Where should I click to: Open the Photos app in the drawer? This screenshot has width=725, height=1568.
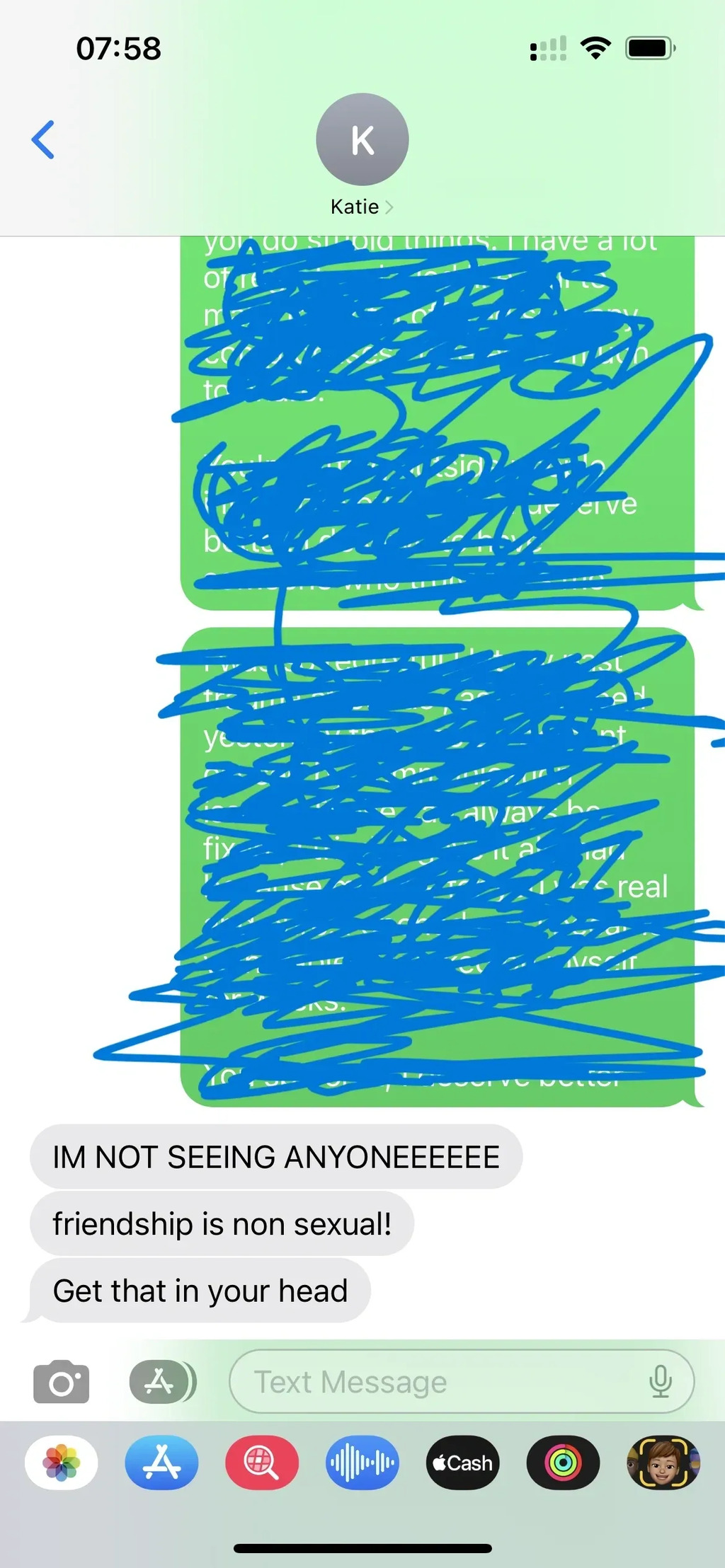62,1463
